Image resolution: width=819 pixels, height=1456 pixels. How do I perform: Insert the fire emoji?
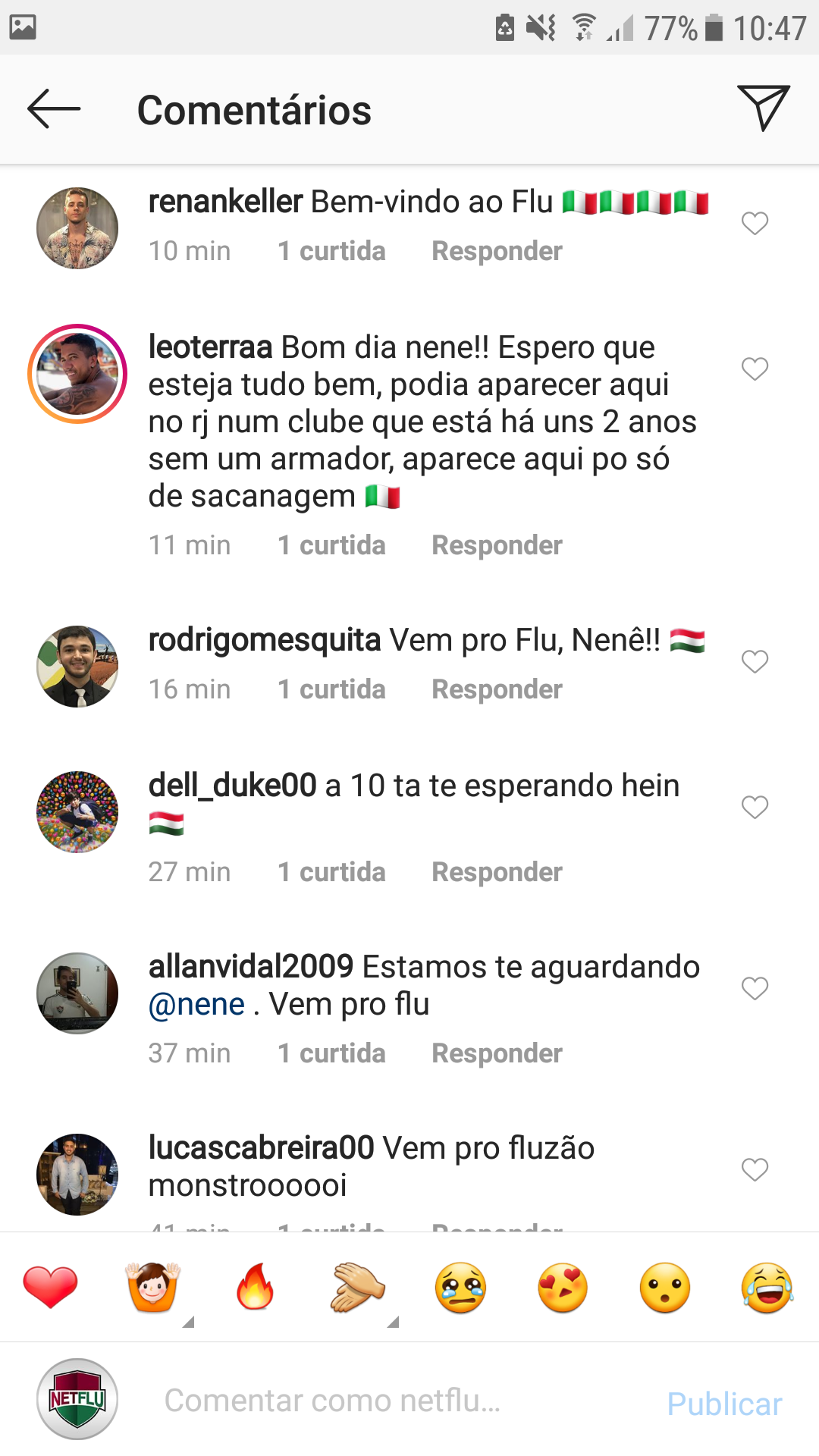pos(255,1287)
